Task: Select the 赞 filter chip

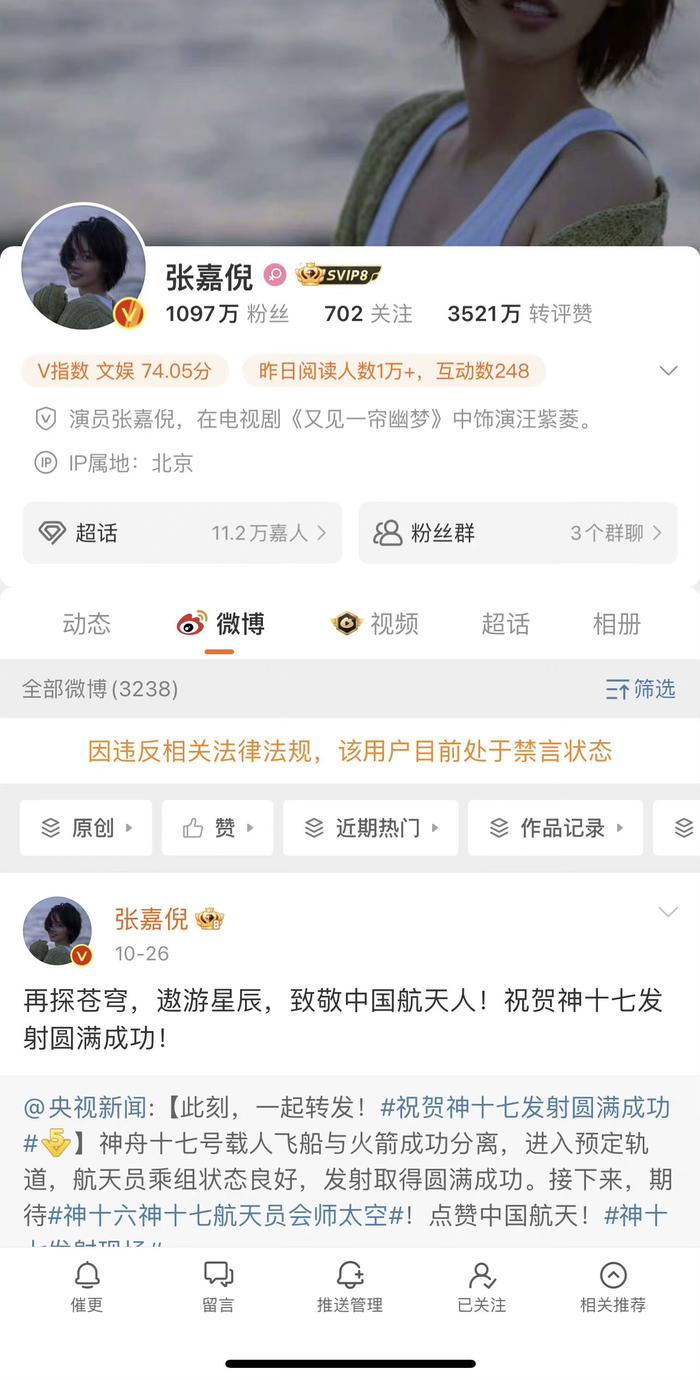Action: point(218,828)
